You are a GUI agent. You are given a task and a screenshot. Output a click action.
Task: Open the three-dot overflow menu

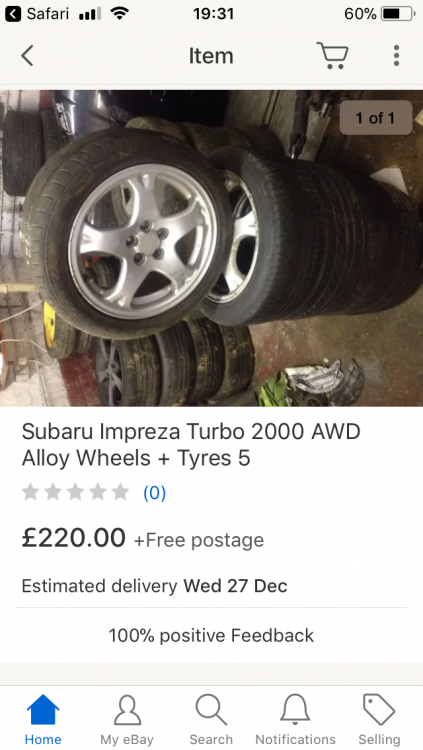tap(396, 55)
